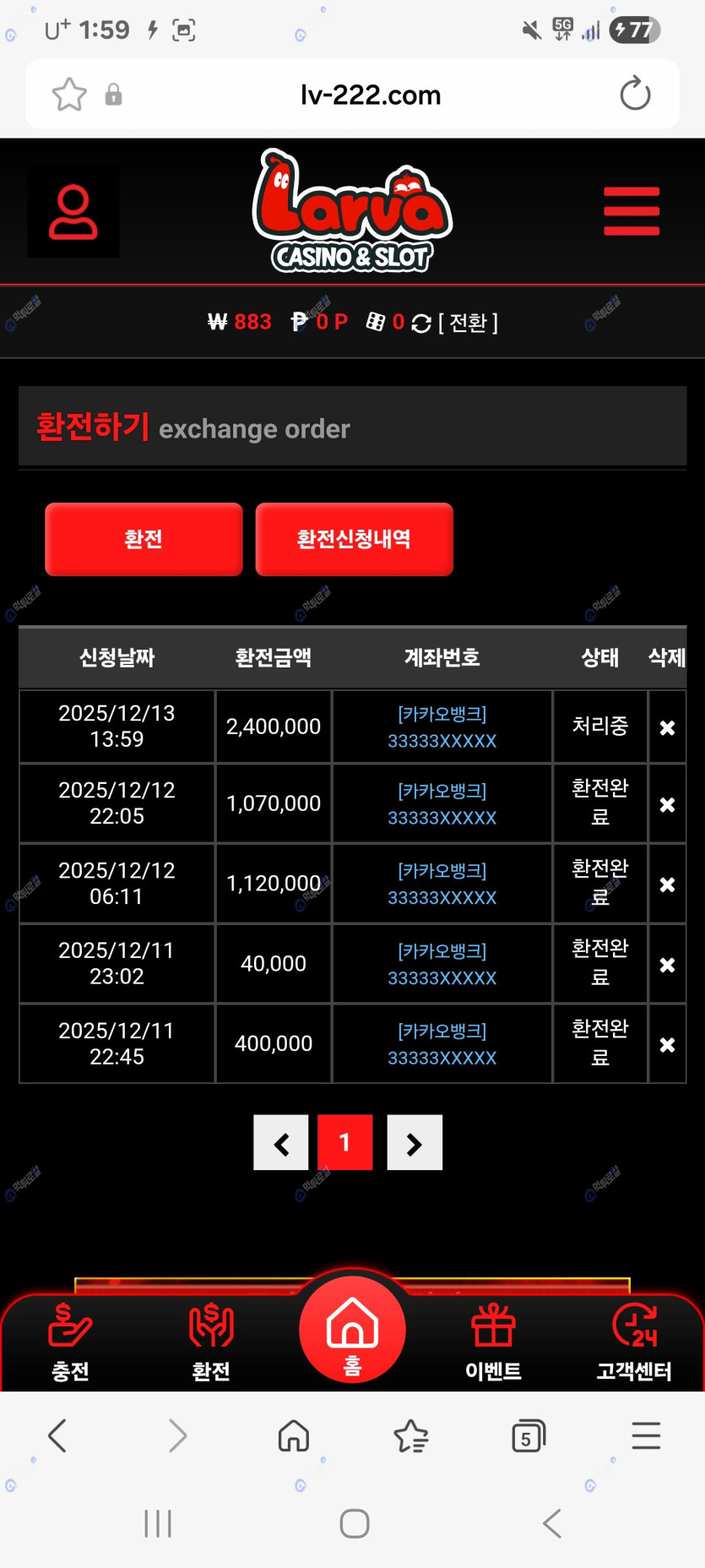
Task: Switch to the 충전 deposit tab
Action: 70,1341
